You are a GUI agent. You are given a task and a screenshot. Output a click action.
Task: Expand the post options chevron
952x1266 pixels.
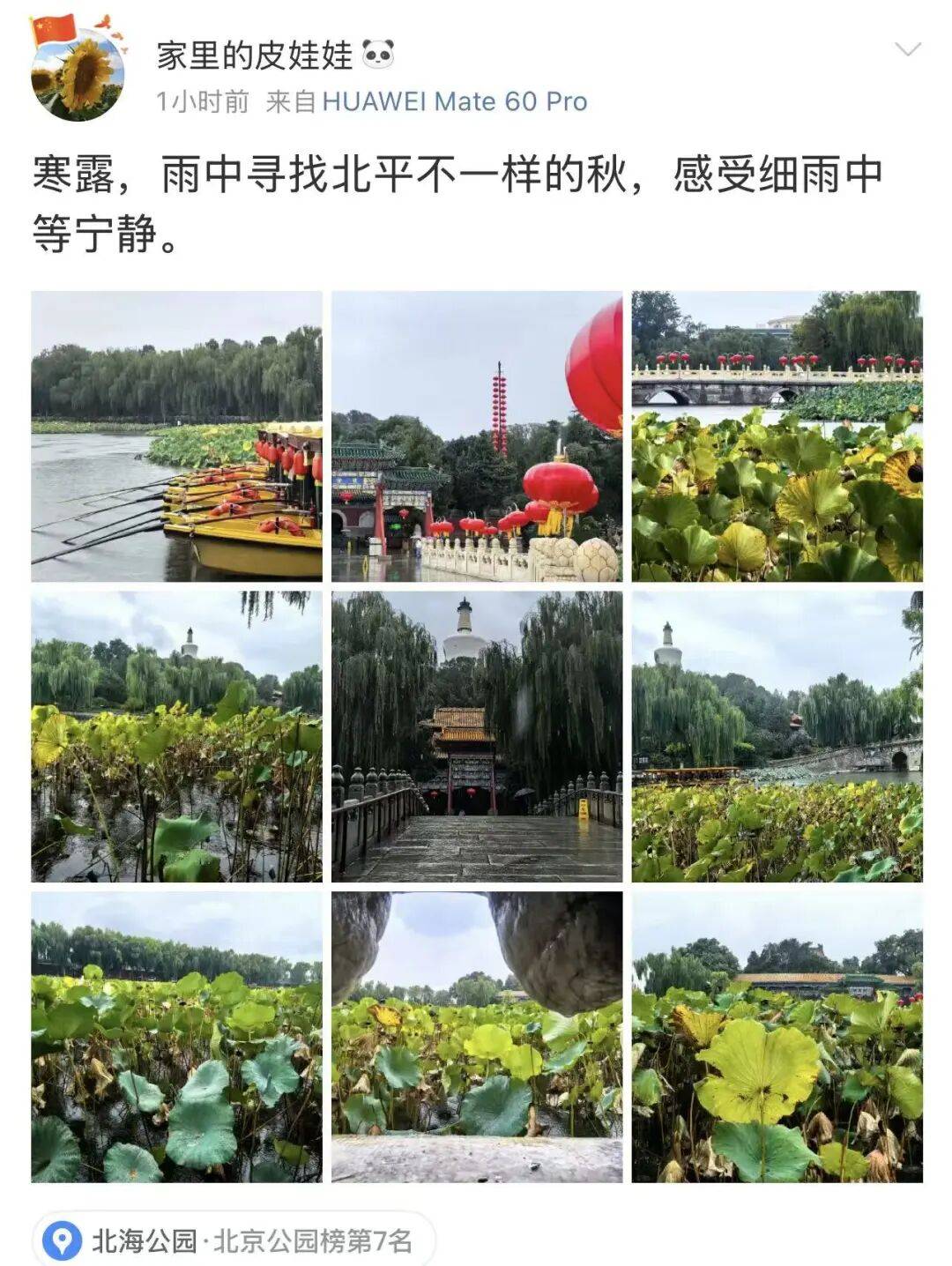point(907,49)
